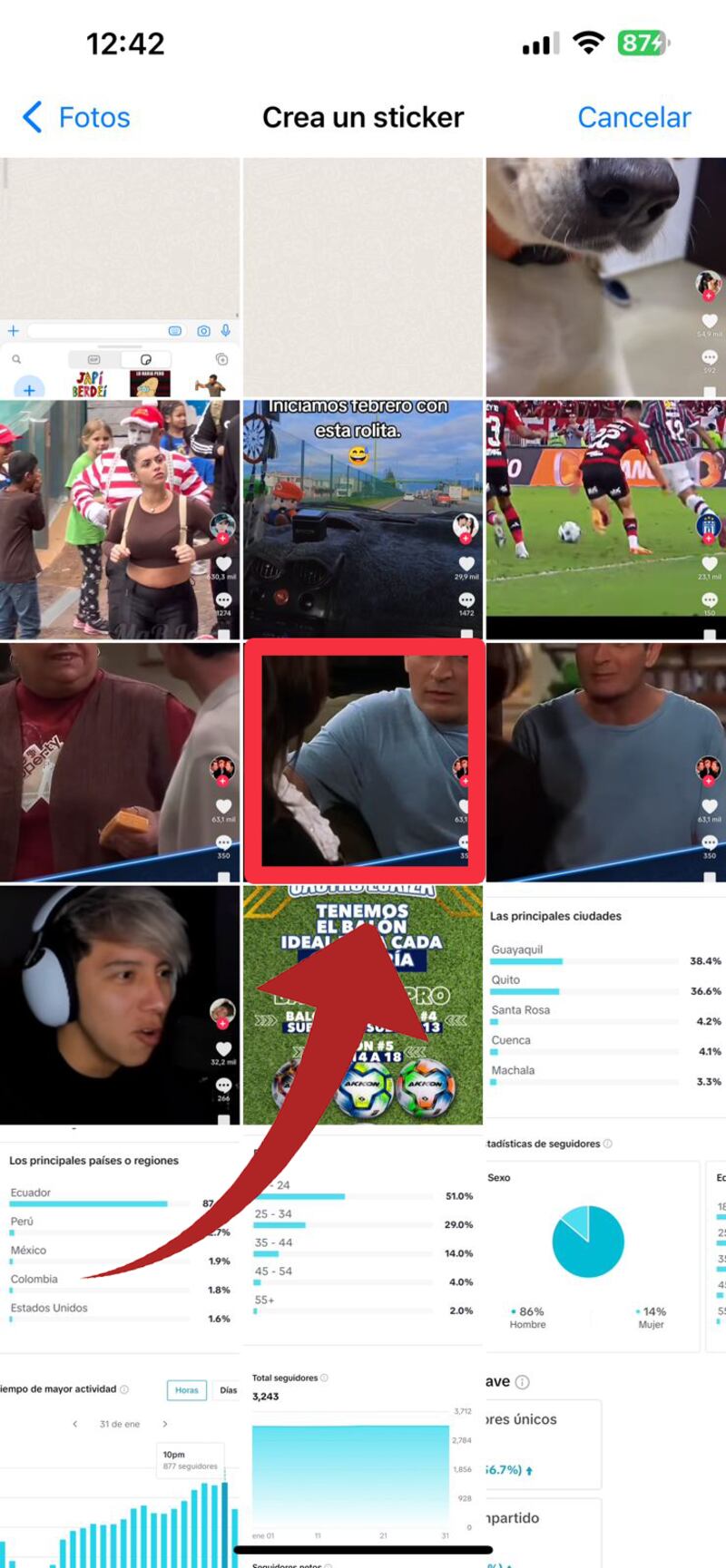Viewport: 726px width, 1568px height.
Task: Pick the woman with striped-costume man photo
Action: [x=120, y=520]
